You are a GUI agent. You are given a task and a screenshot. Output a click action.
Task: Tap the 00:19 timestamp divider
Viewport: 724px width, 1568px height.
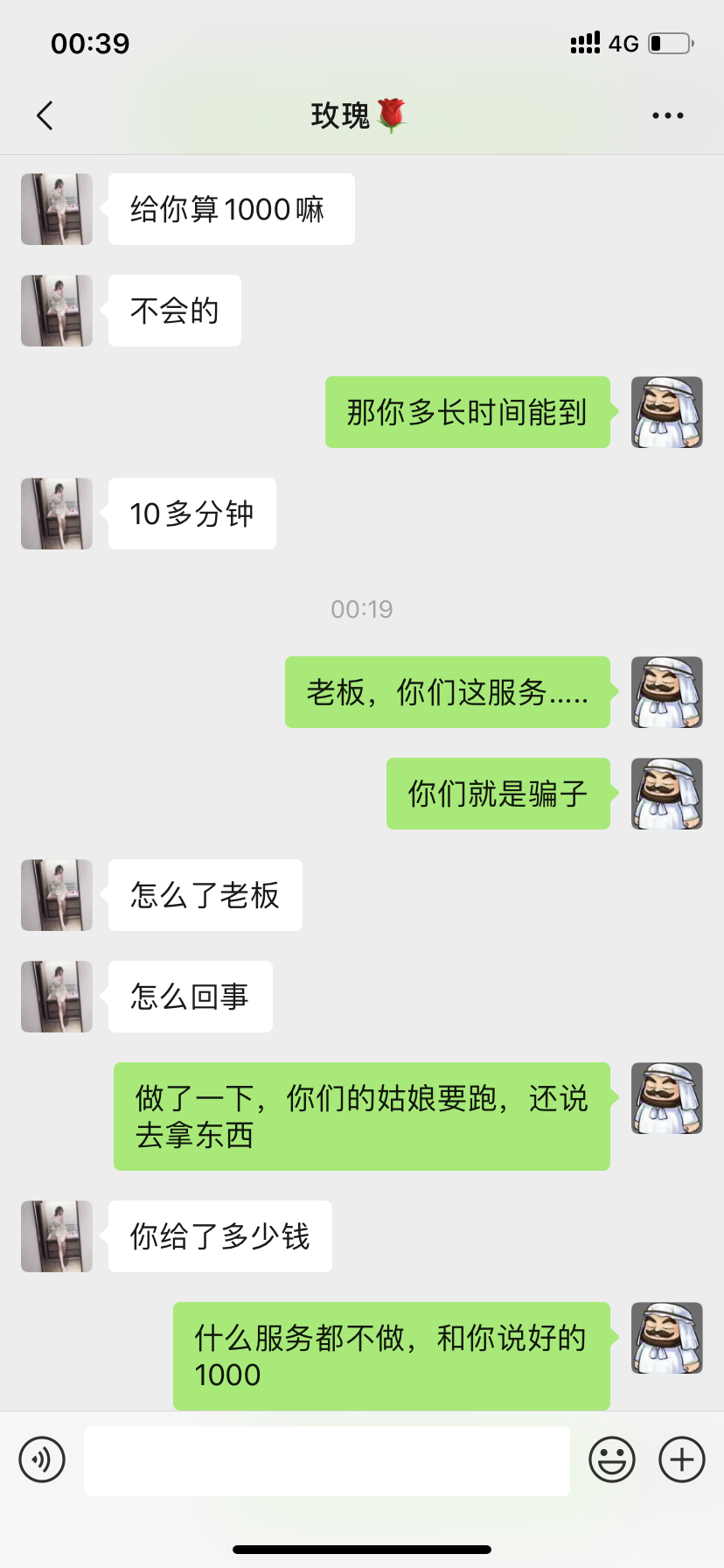point(361,609)
